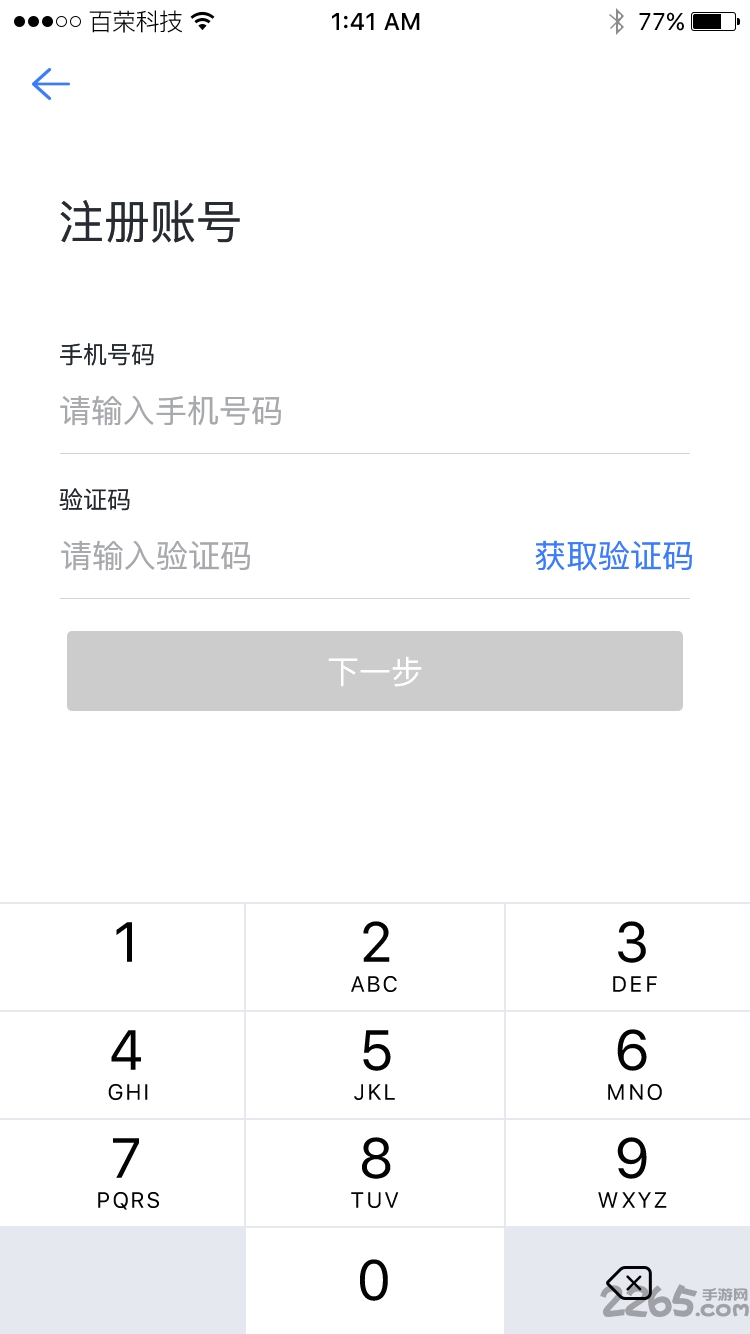Focus the verification code input field
The height and width of the screenshot is (1334, 750).
(x=290, y=556)
